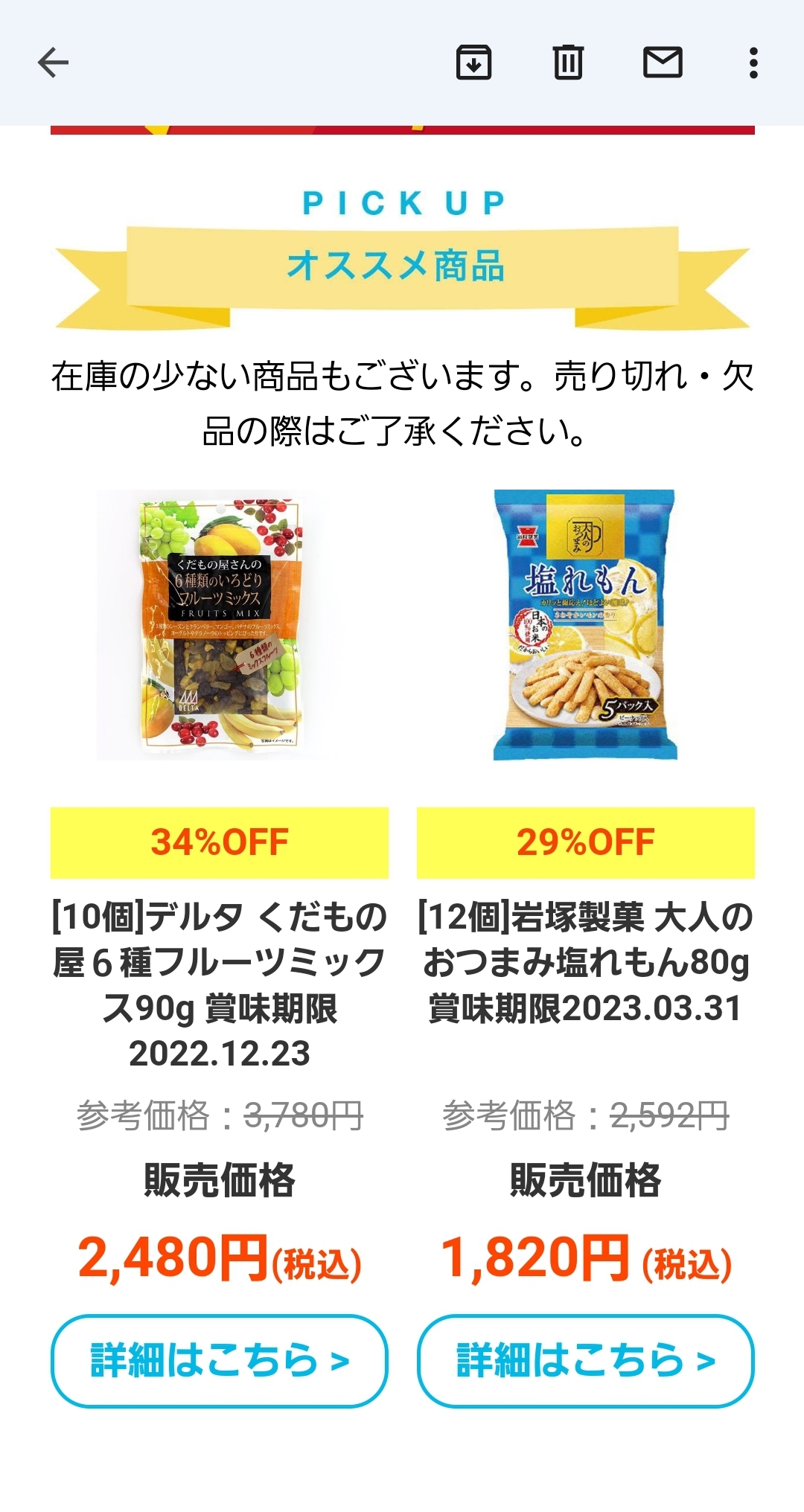Mark this email as unread
Image resolution: width=804 pixels, height=1512 pixels.
coord(663,63)
